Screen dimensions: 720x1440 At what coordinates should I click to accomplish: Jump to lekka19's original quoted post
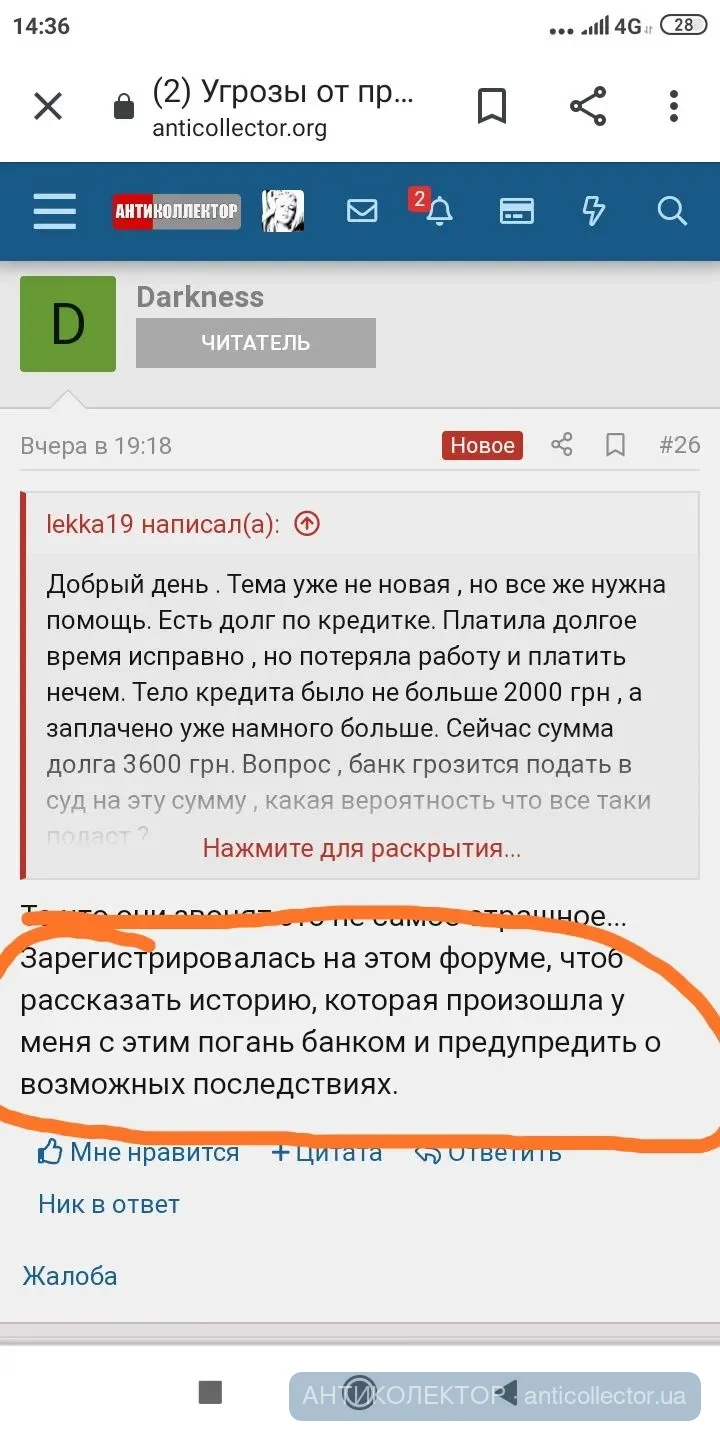(308, 524)
